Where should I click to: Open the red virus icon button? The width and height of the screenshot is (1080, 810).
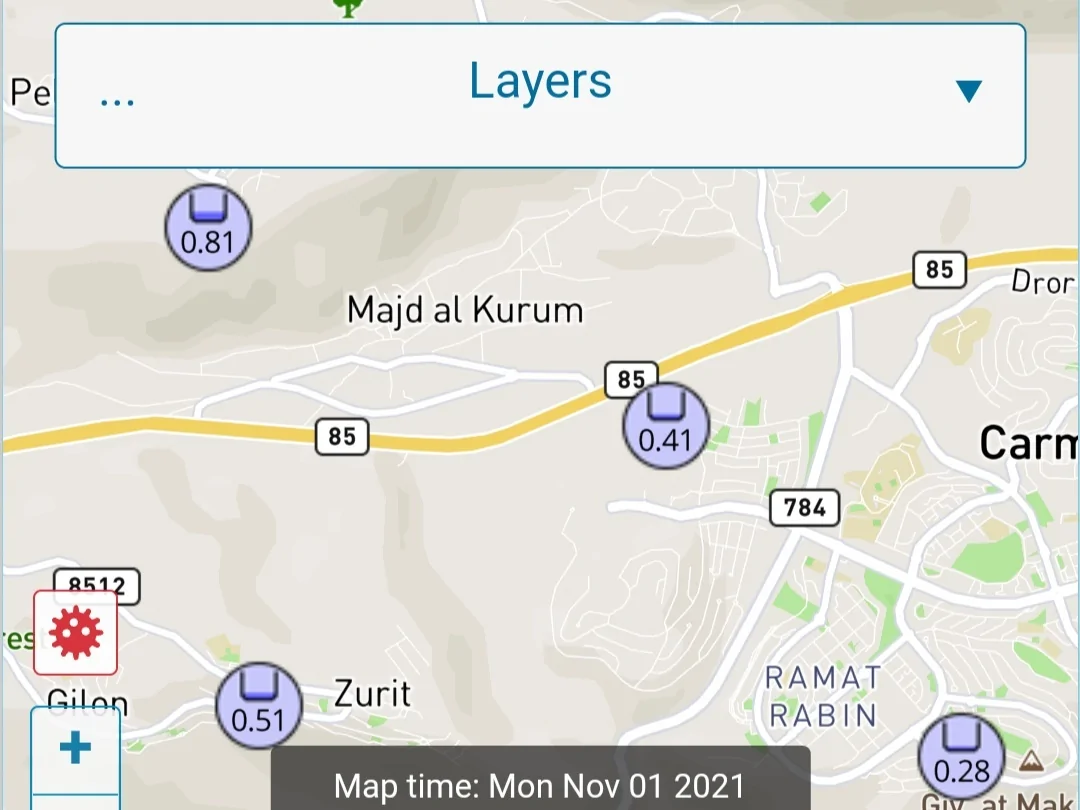click(x=76, y=632)
